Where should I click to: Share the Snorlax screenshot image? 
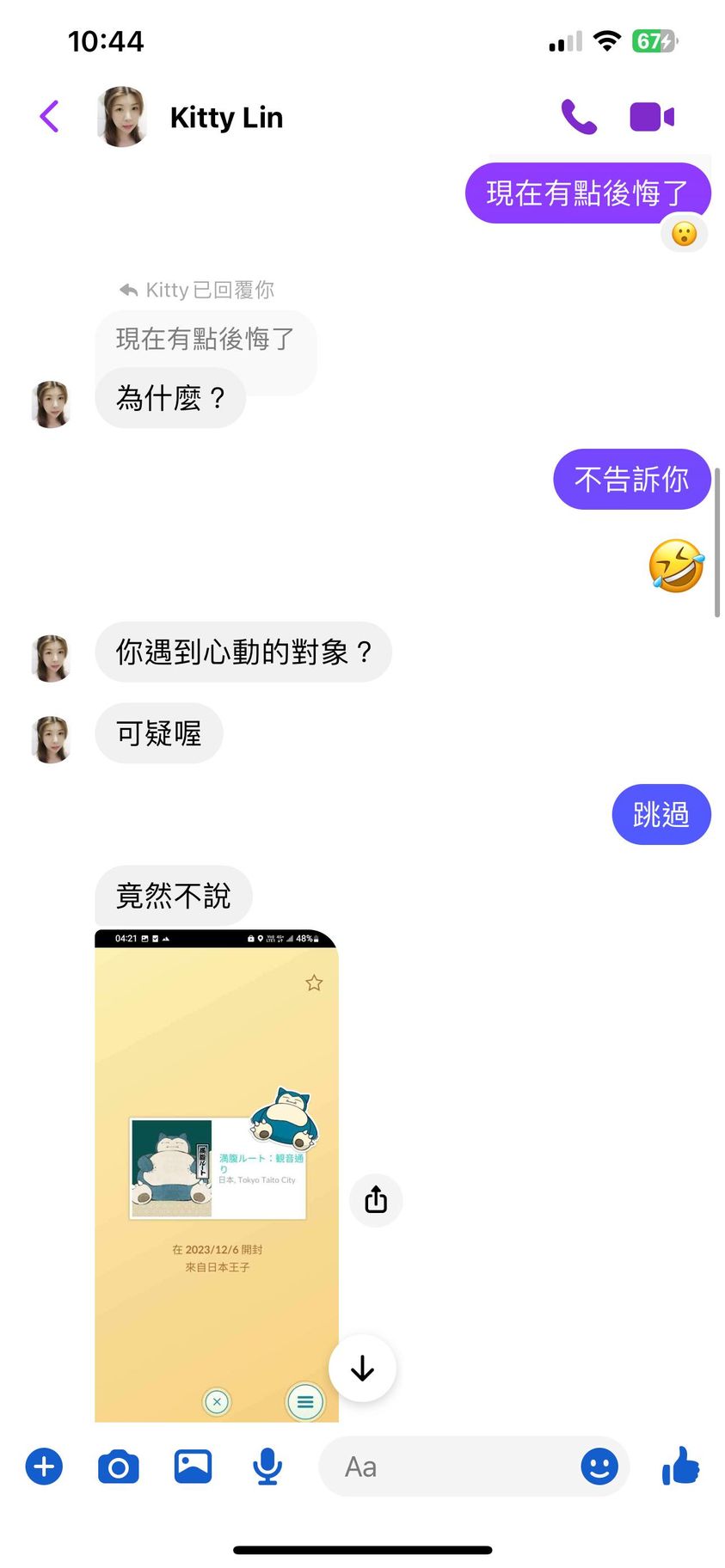376,1199
